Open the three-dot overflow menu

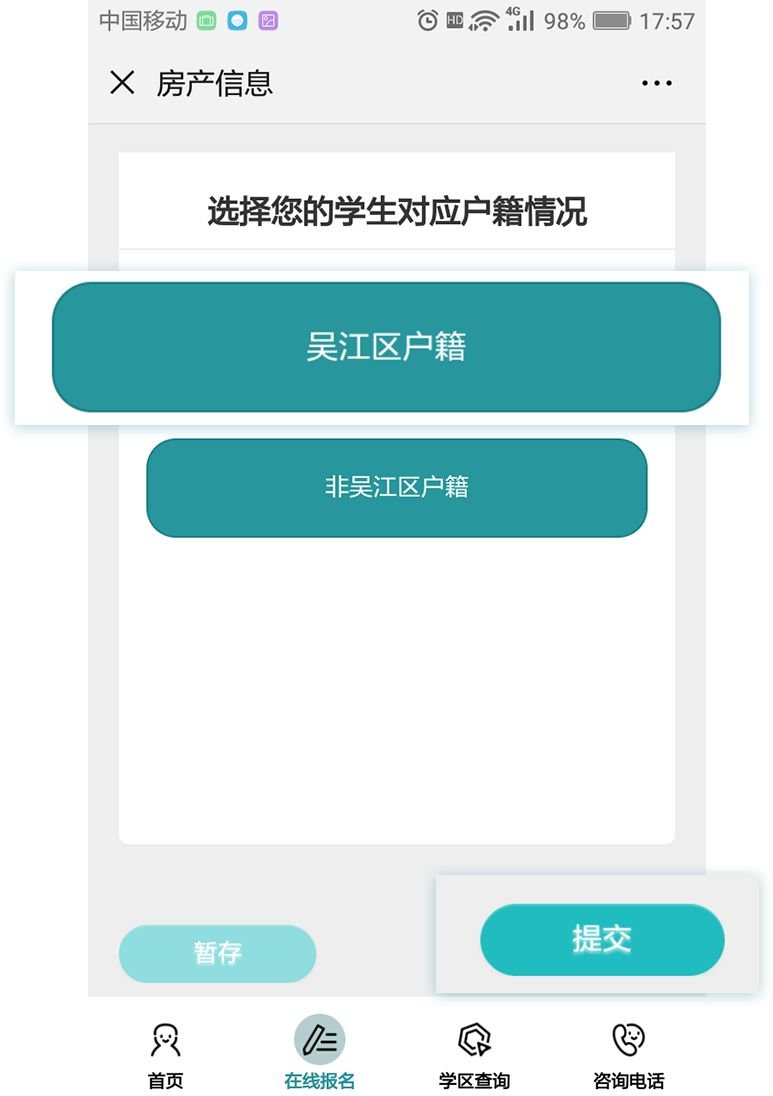tap(657, 83)
